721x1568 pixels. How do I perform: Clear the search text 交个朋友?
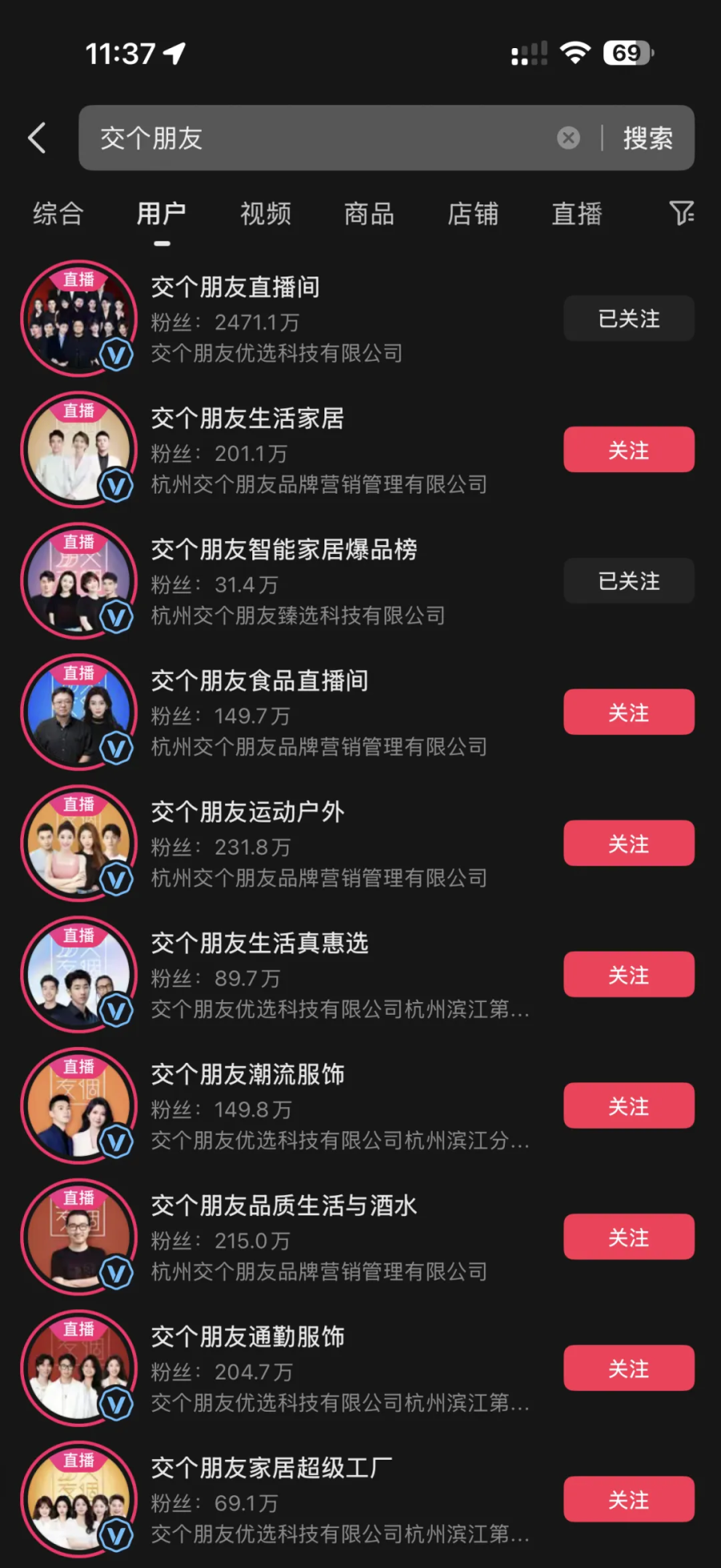click(568, 138)
